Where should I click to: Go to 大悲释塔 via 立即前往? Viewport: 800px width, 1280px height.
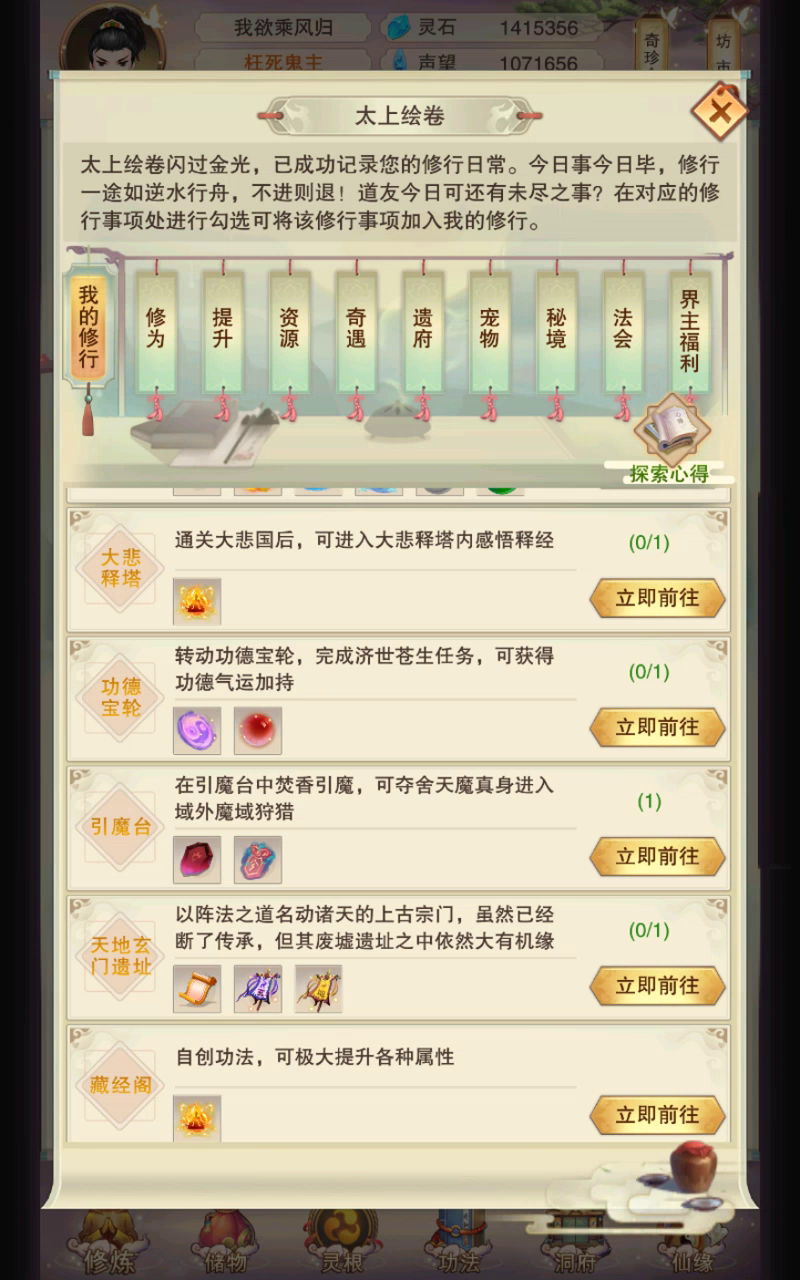coord(657,598)
